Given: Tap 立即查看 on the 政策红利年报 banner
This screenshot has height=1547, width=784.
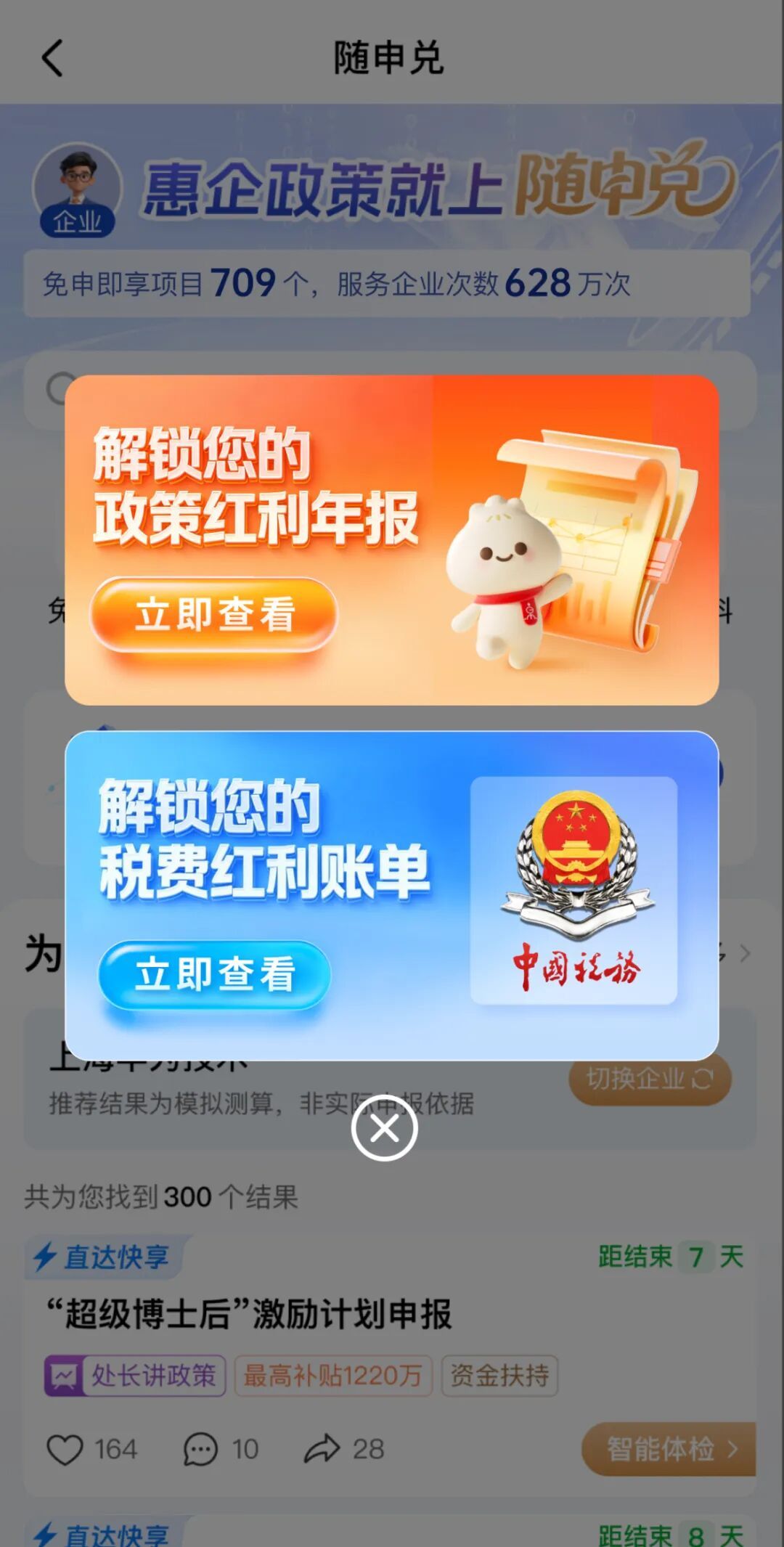Looking at the screenshot, I should click(x=214, y=614).
